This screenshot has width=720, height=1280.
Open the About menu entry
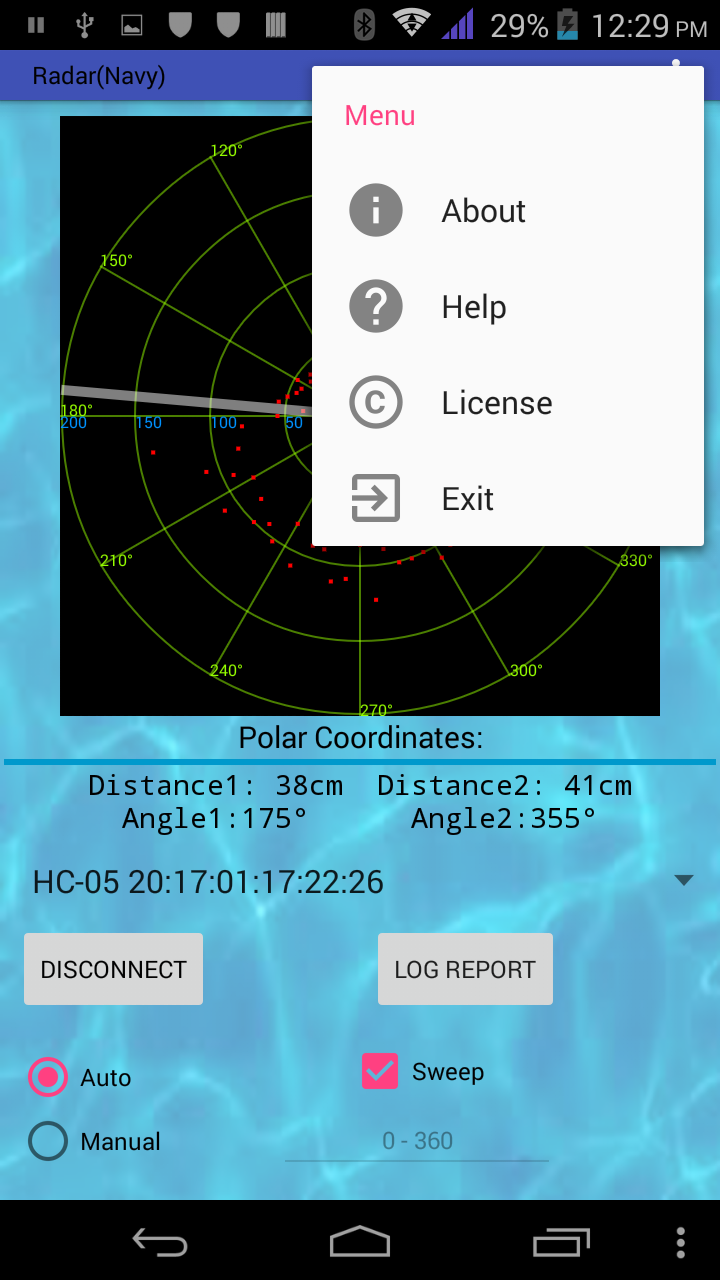(x=483, y=210)
